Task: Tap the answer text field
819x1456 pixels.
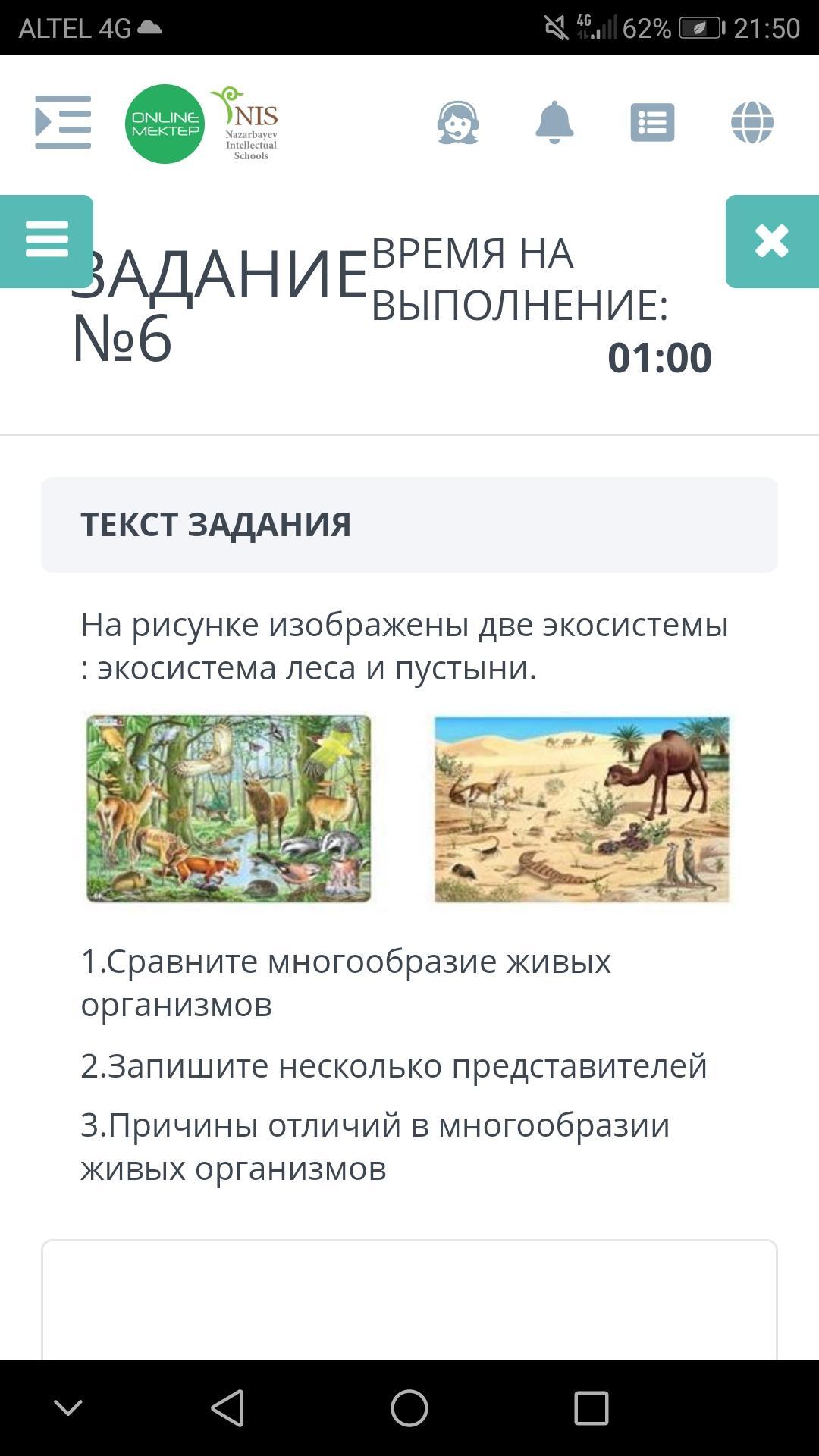Action: (x=409, y=1300)
